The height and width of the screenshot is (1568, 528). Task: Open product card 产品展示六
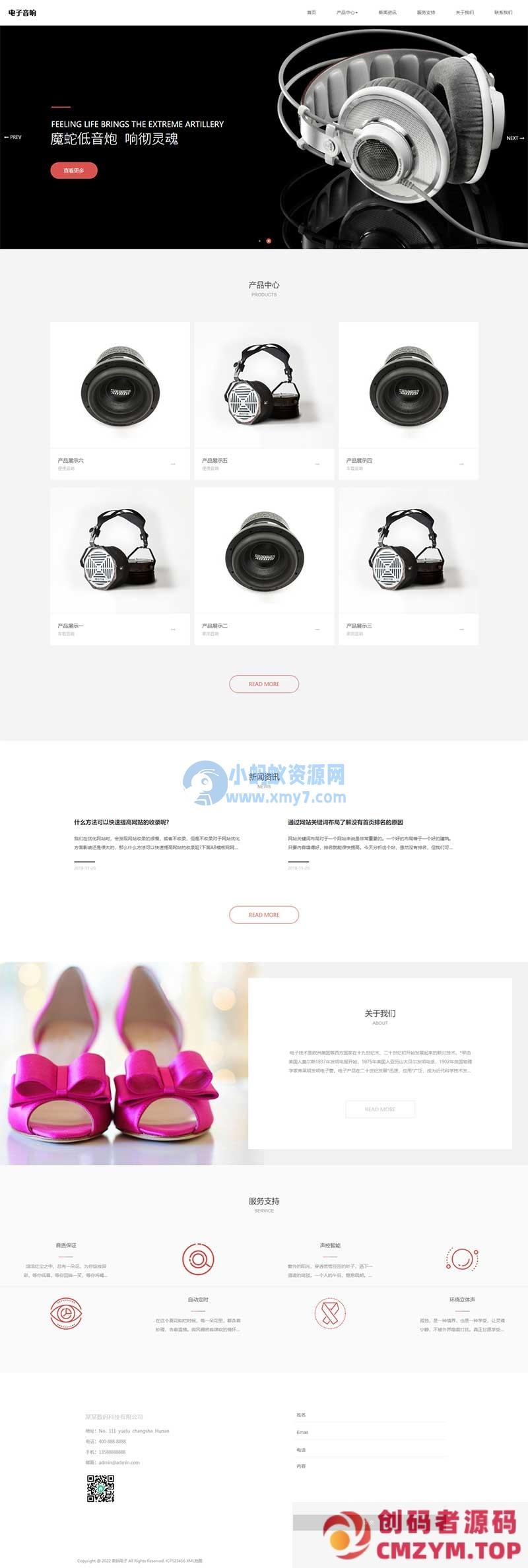[119, 400]
